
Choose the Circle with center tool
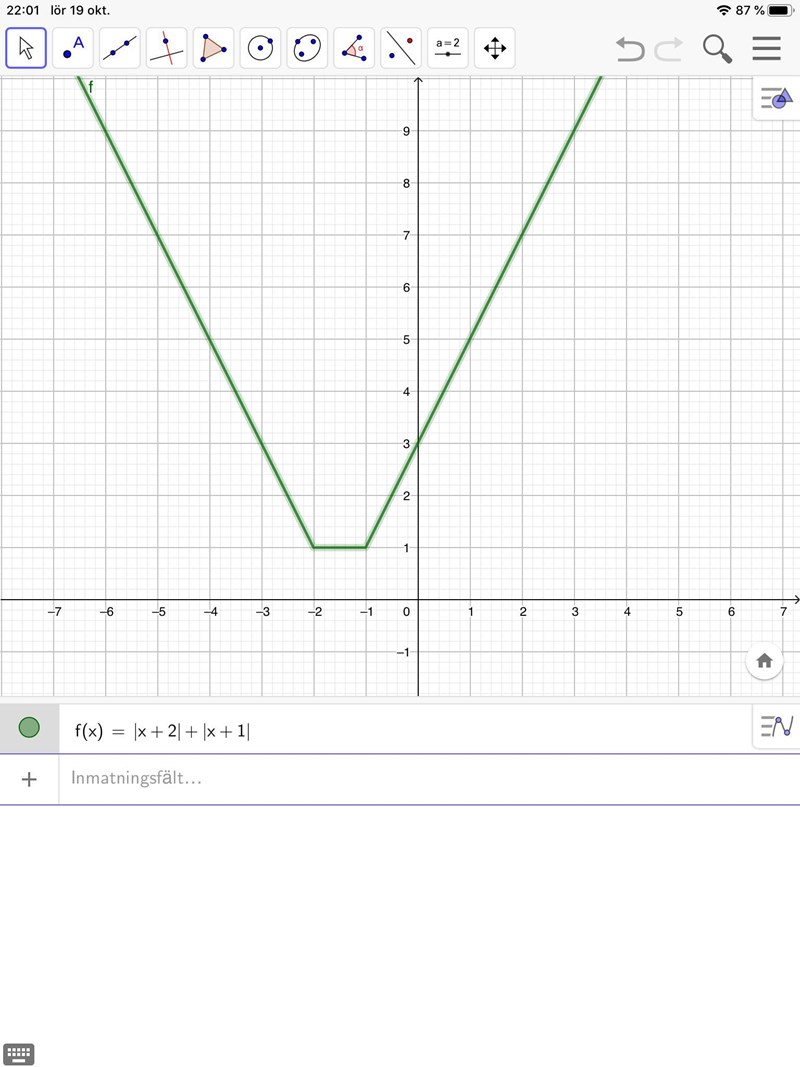[x=260, y=48]
